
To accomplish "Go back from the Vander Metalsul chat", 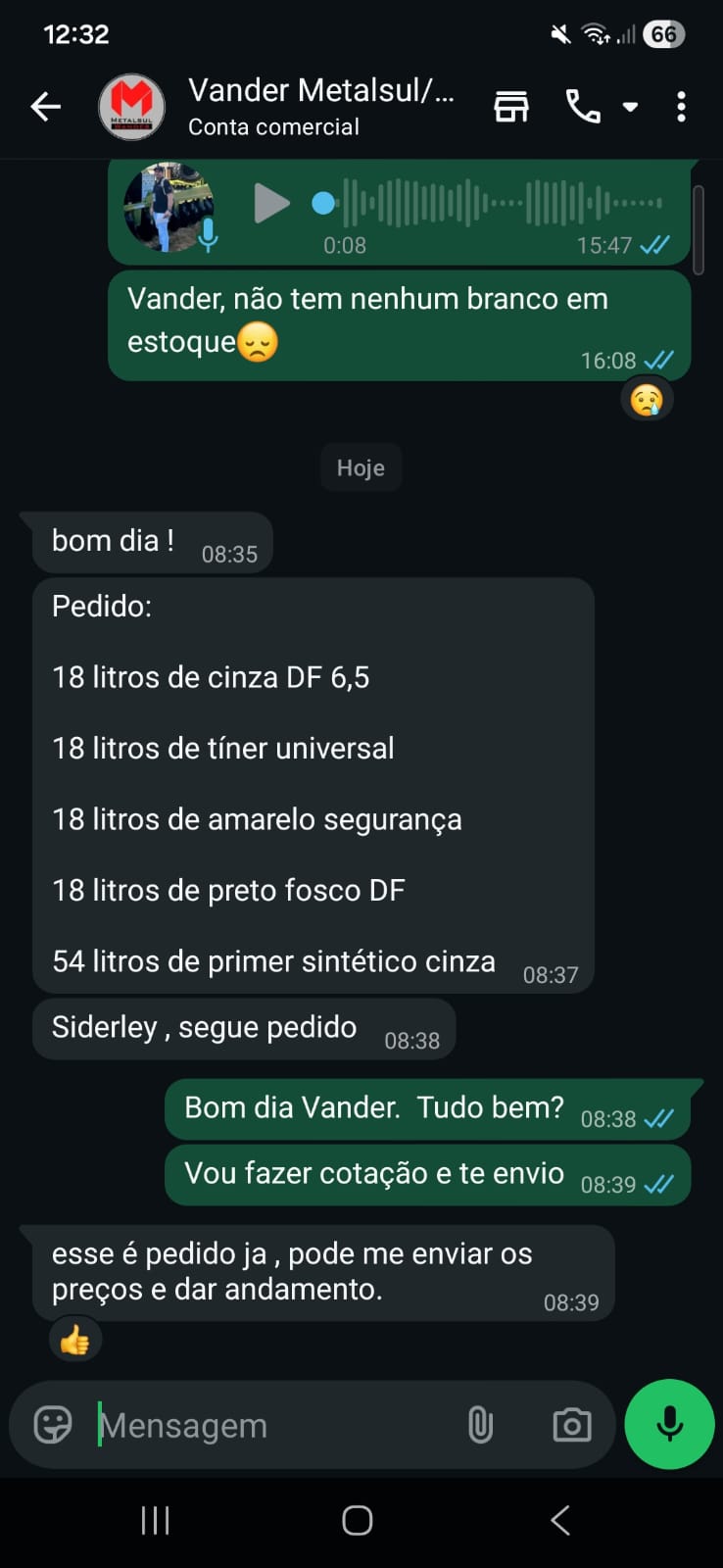I will 45,107.
